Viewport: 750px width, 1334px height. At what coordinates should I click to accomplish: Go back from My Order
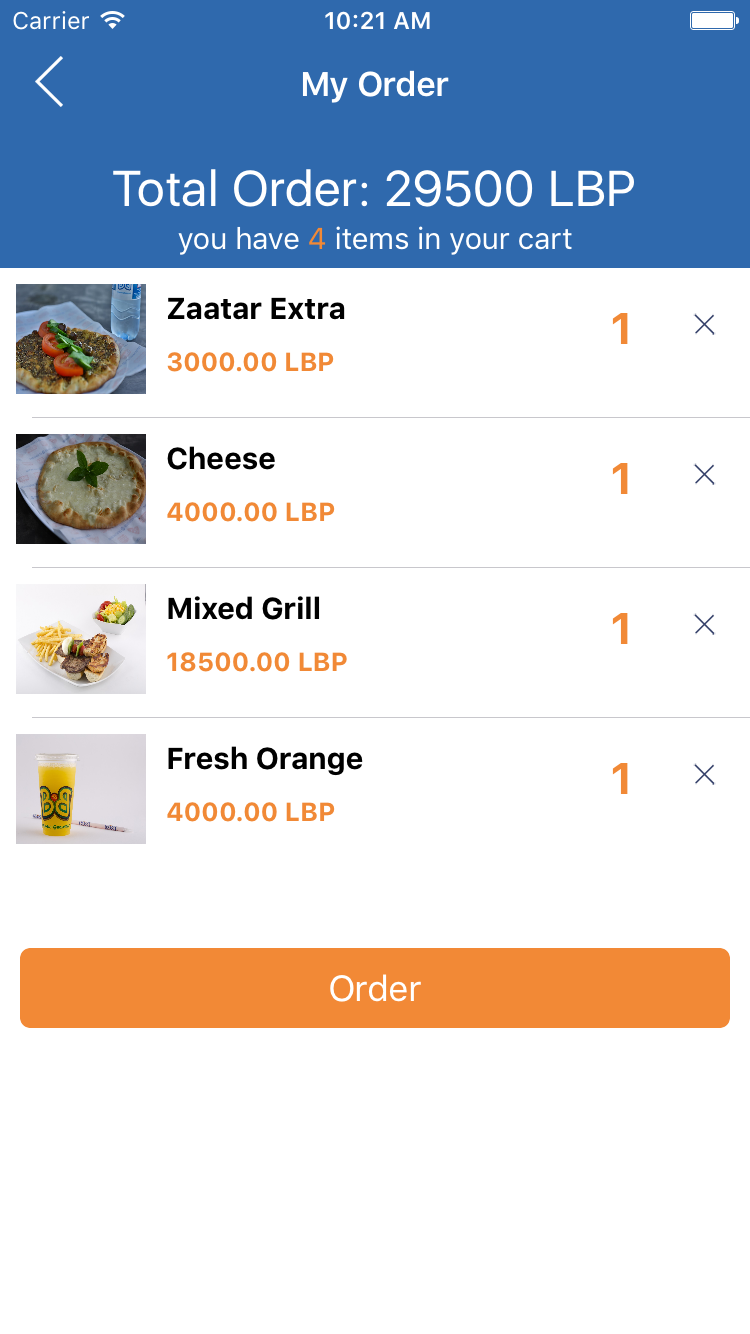point(49,82)
